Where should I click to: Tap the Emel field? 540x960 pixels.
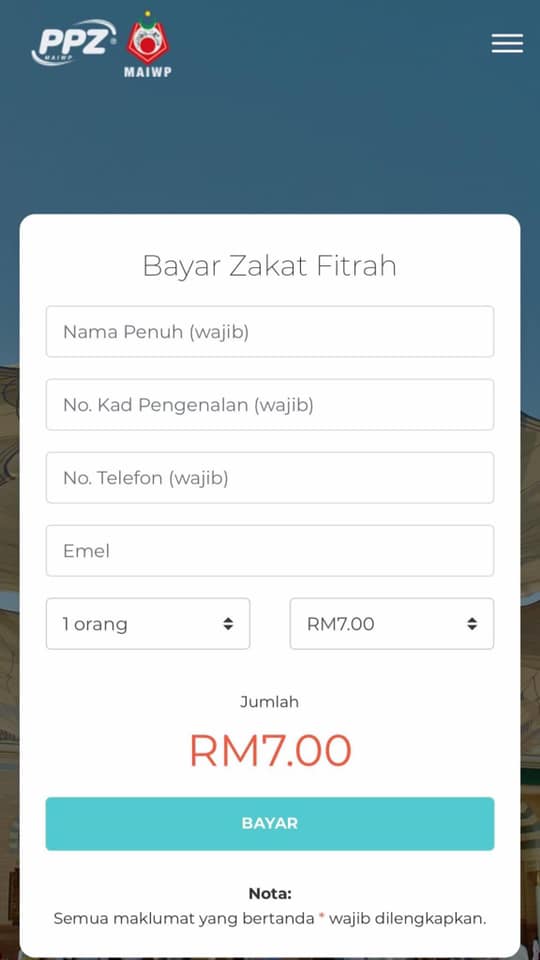click(x=270, y=550)
